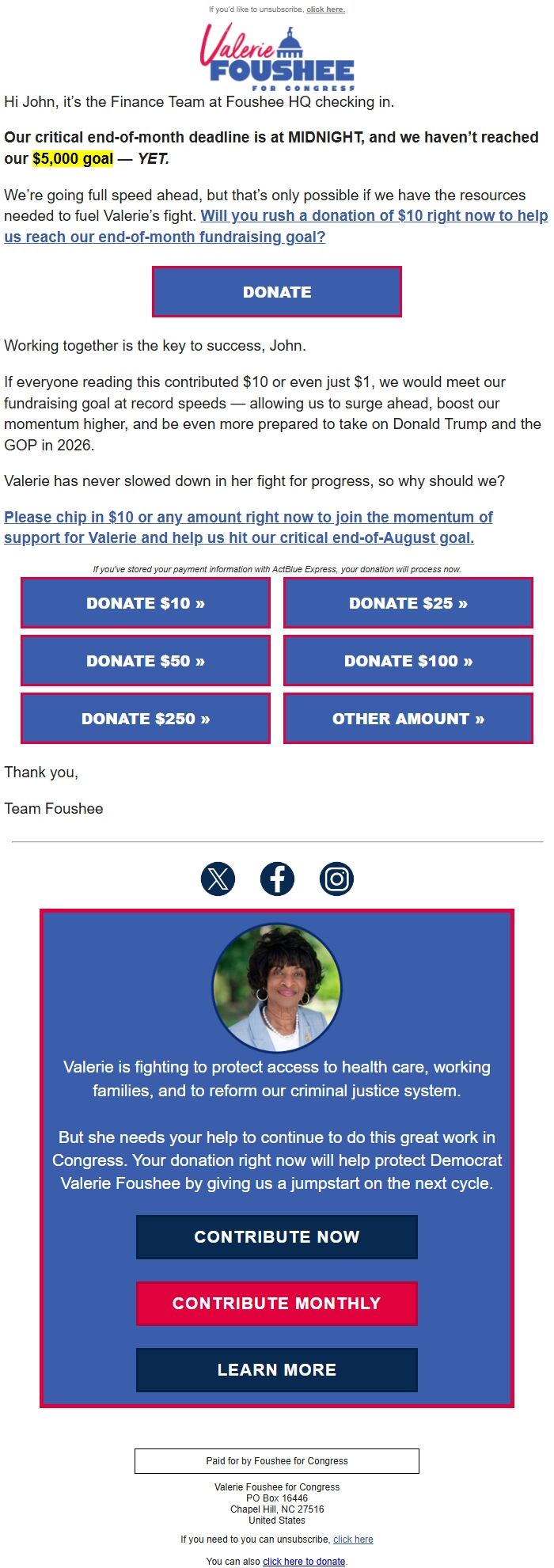Tap the main DONATE button

[x=277, y=292]
